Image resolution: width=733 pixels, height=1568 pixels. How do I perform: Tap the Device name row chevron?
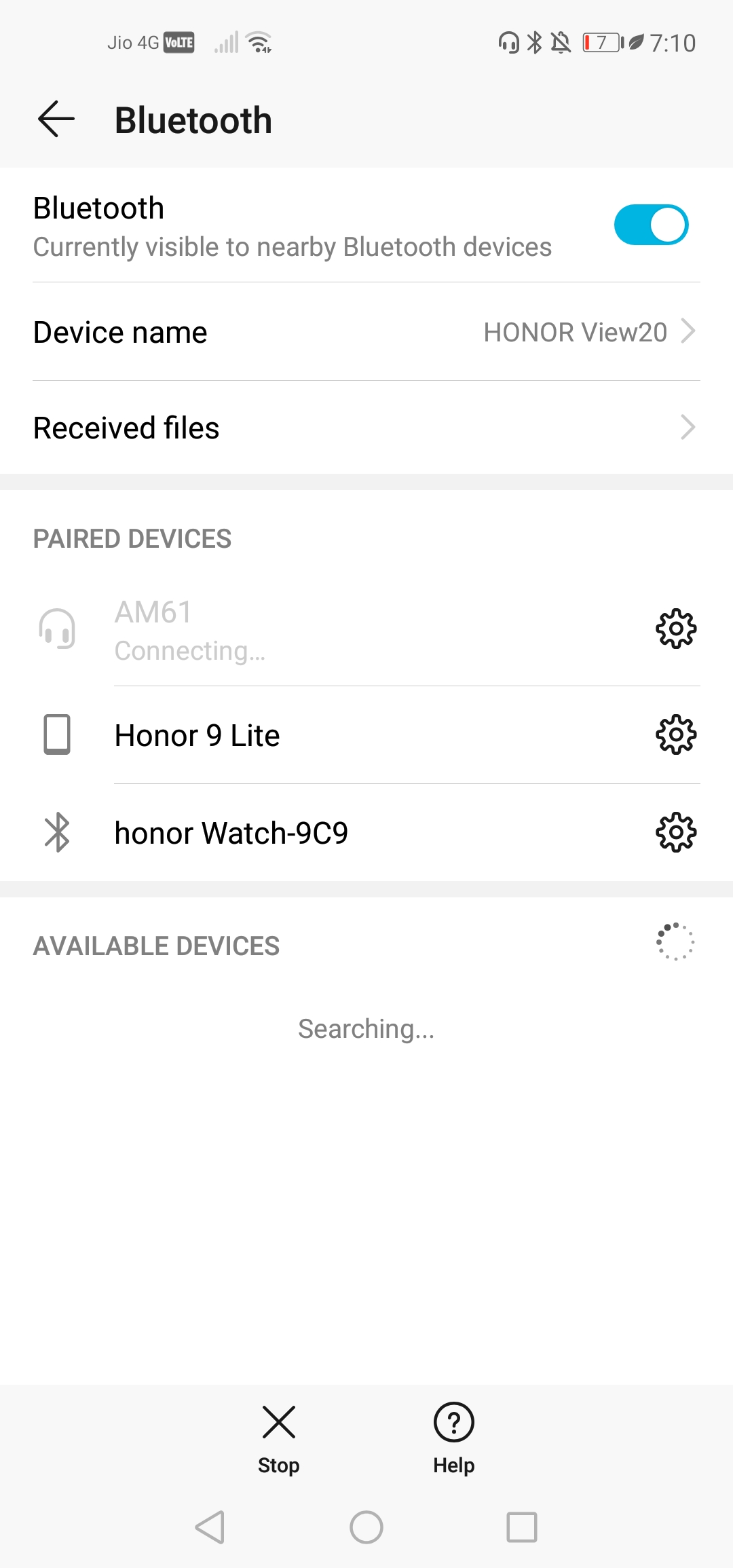[690, 332]
